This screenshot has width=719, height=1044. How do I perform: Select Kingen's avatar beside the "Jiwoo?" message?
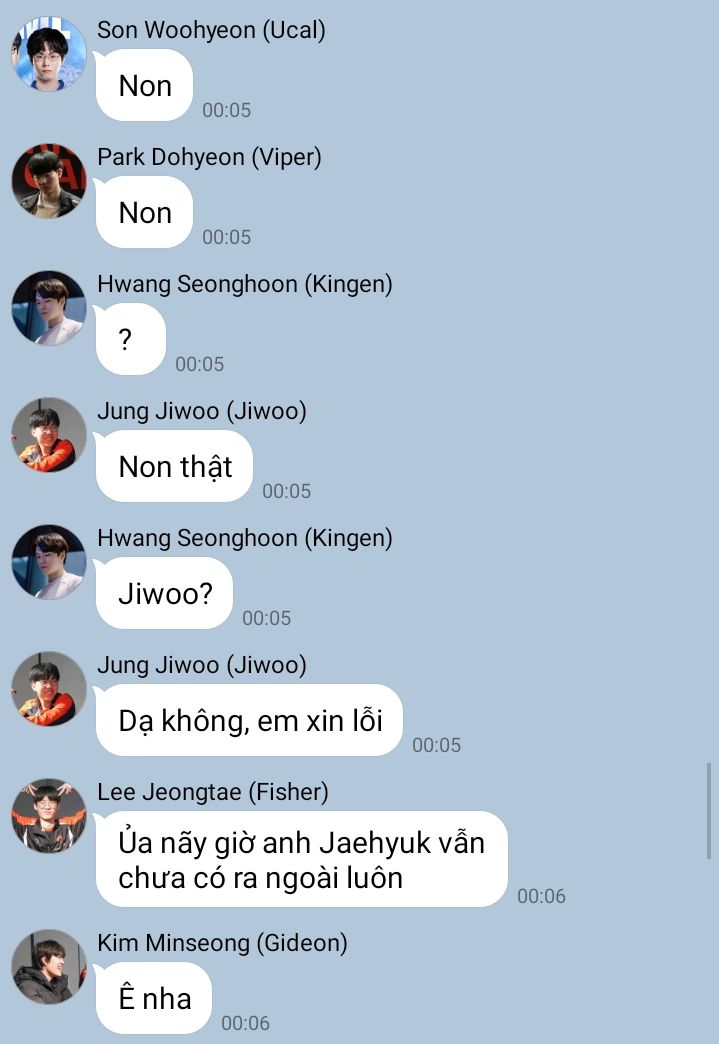pyautogui.click(x=48, y=562)
